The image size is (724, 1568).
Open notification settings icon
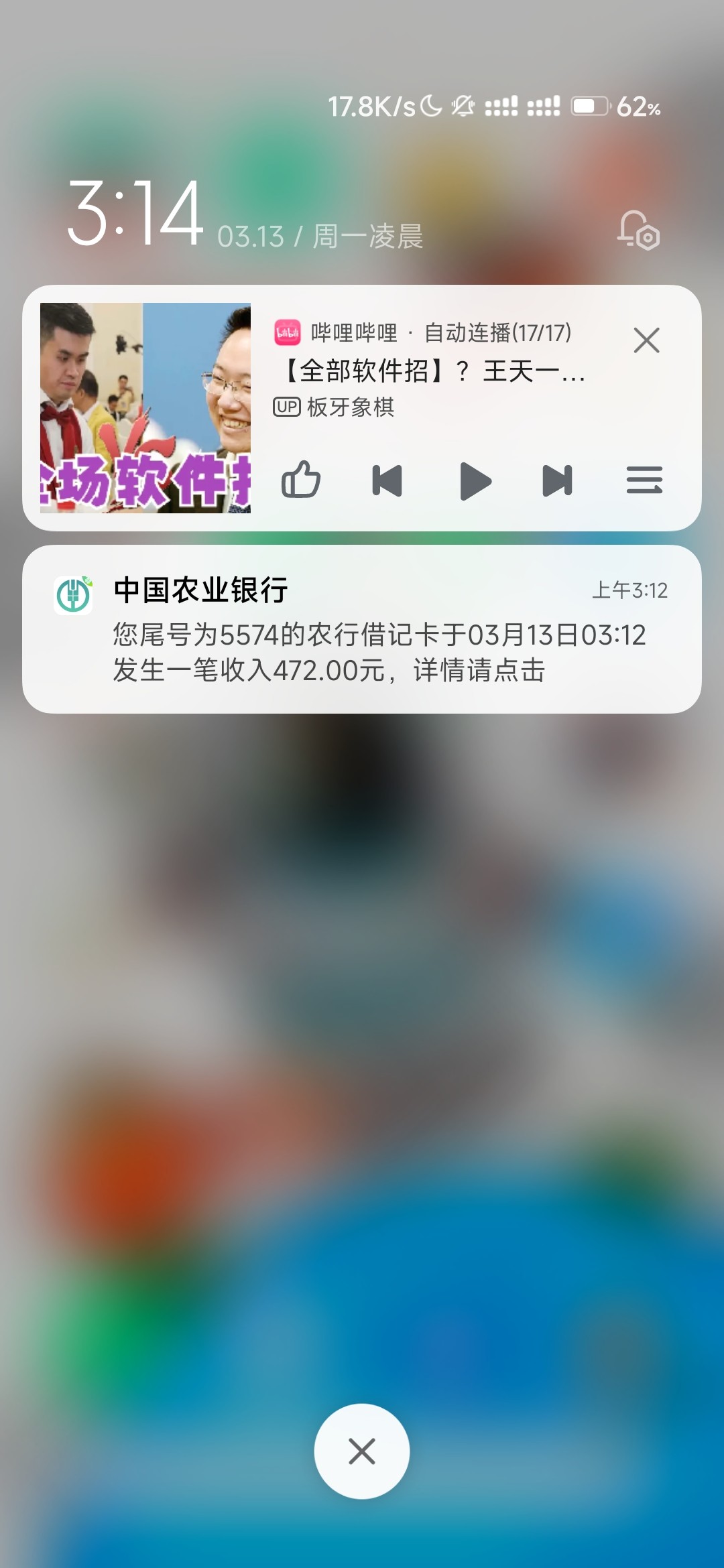click(638, 231)
